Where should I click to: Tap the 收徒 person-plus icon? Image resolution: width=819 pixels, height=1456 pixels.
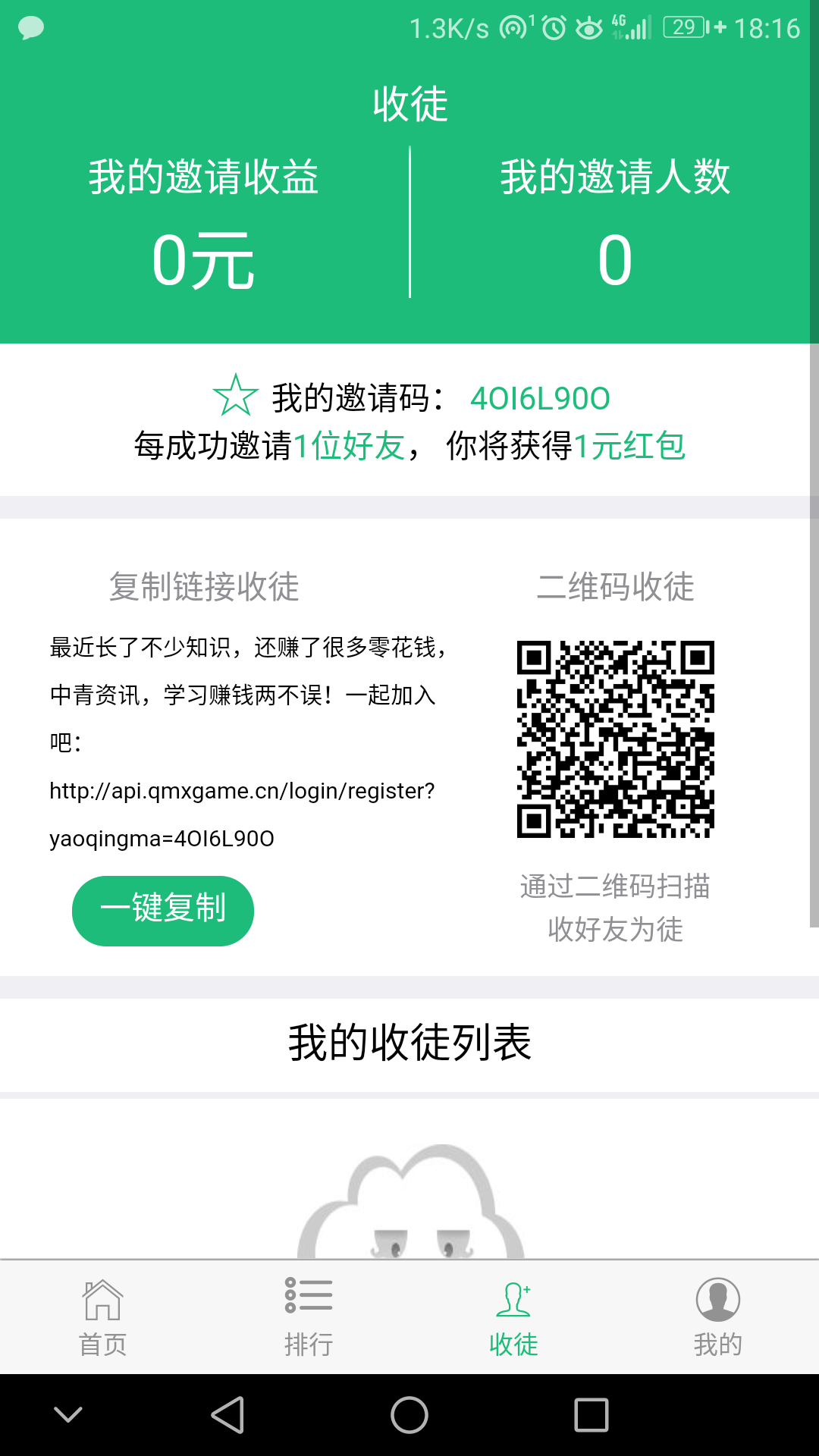tap(513, 1299)
